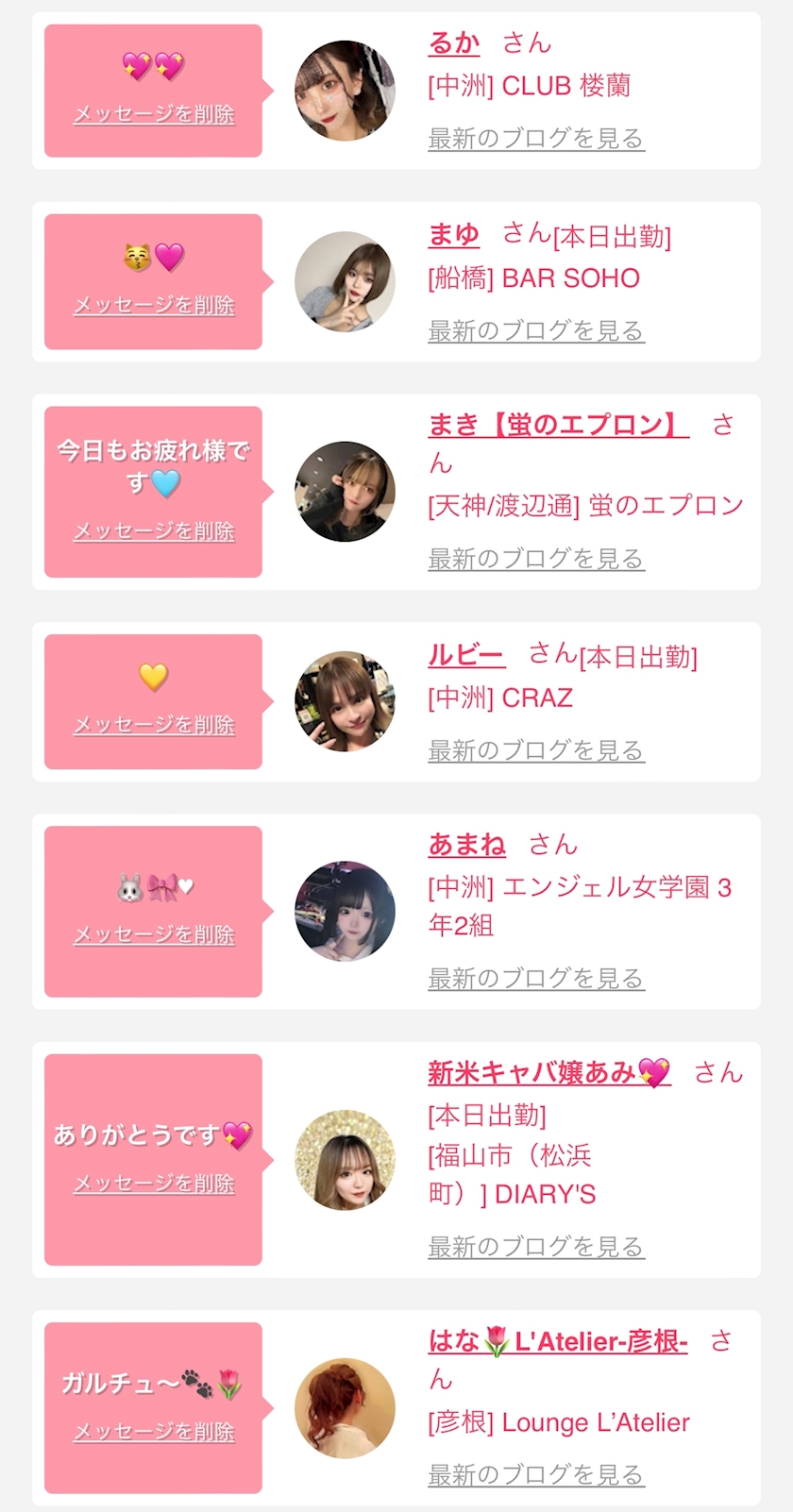
Task: View 新米キャバ嬢あみ's latest blog
Action: [x=535, y=1247]
